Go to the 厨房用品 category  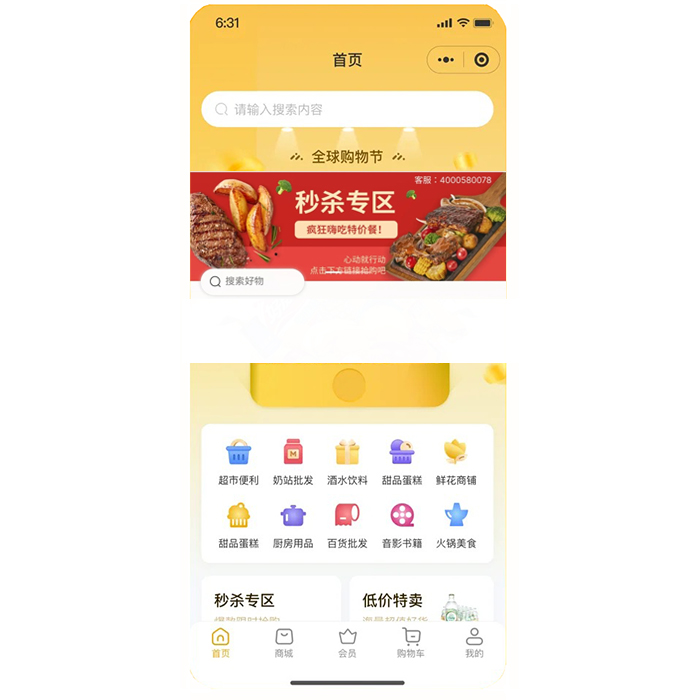pyautogui.click(x=293, y=526)
